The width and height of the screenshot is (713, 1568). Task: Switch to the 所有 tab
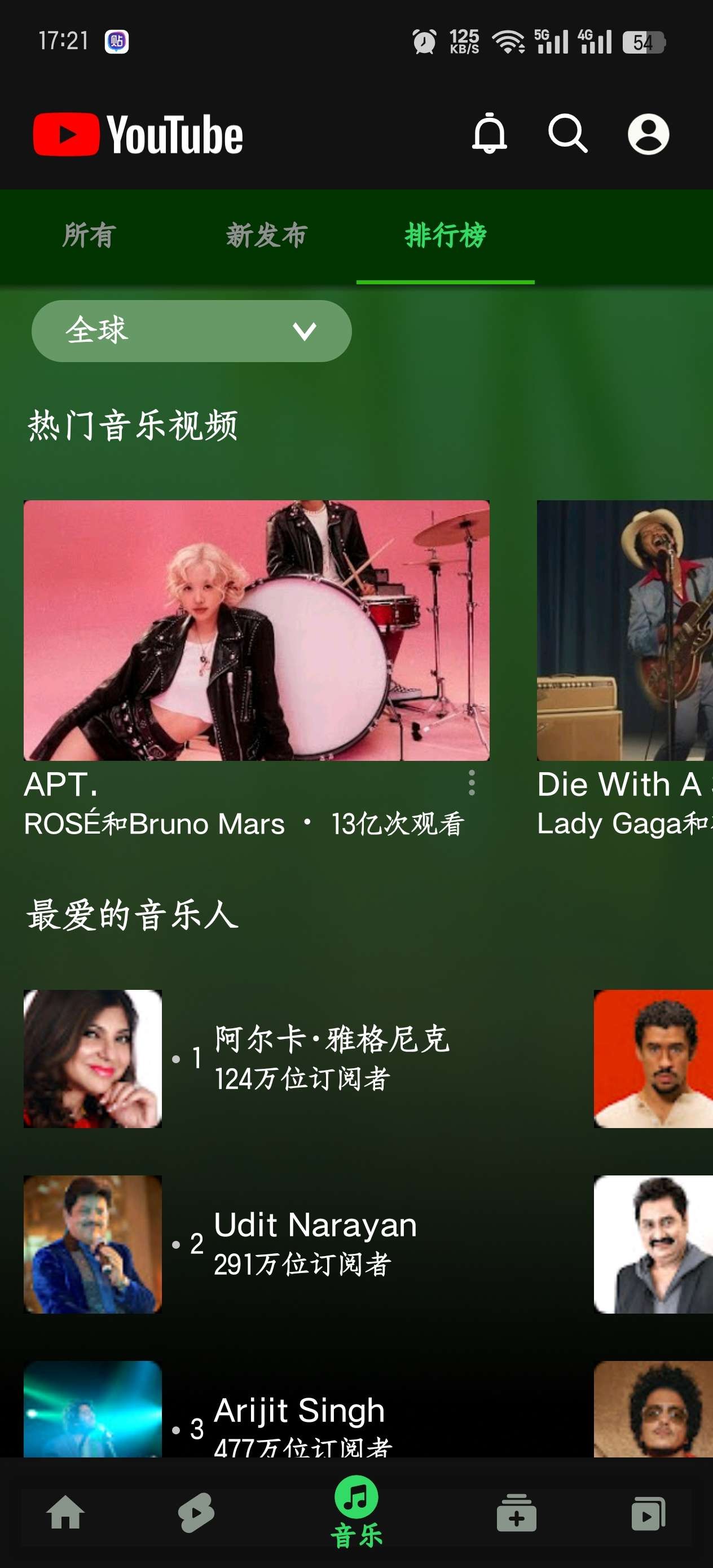(89, 236)
